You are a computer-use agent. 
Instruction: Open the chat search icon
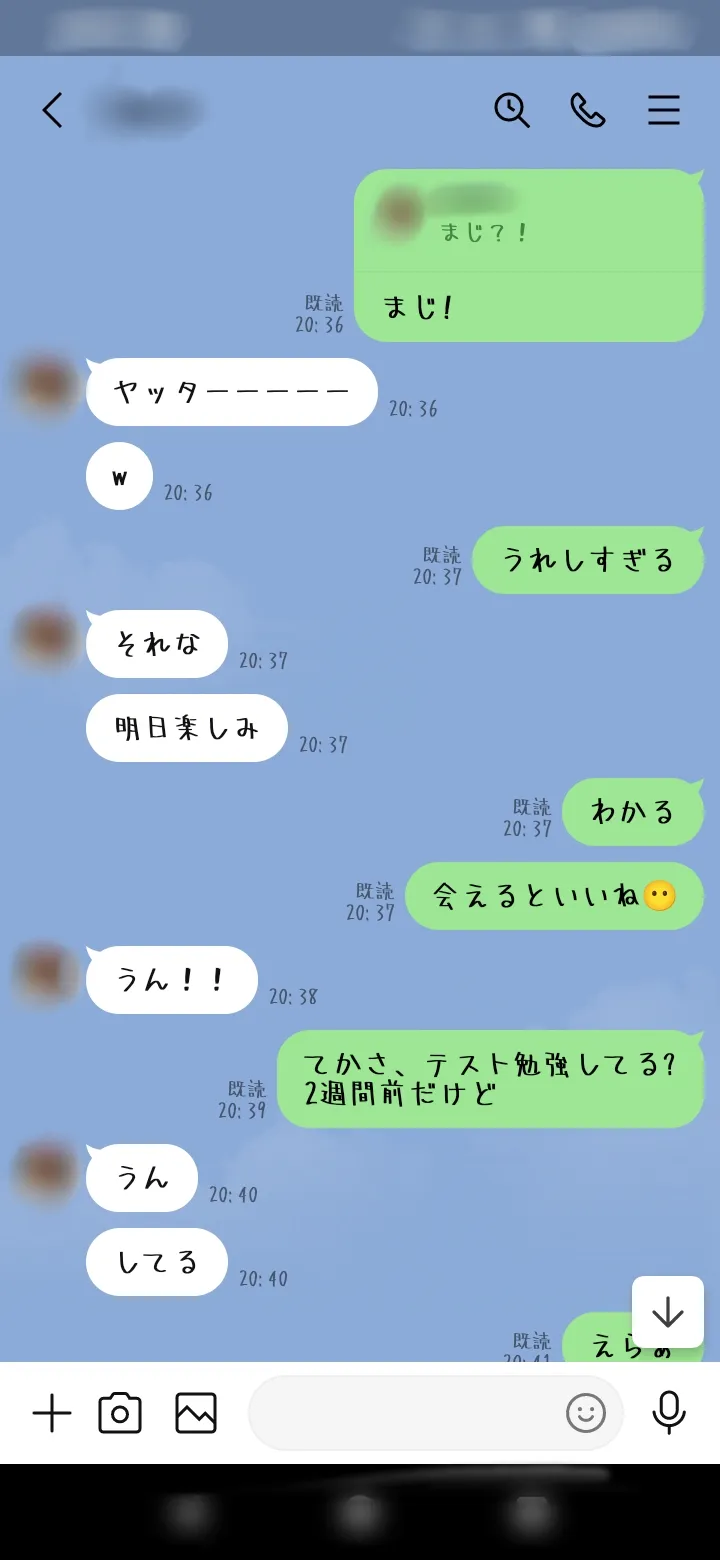coord(512,110)
